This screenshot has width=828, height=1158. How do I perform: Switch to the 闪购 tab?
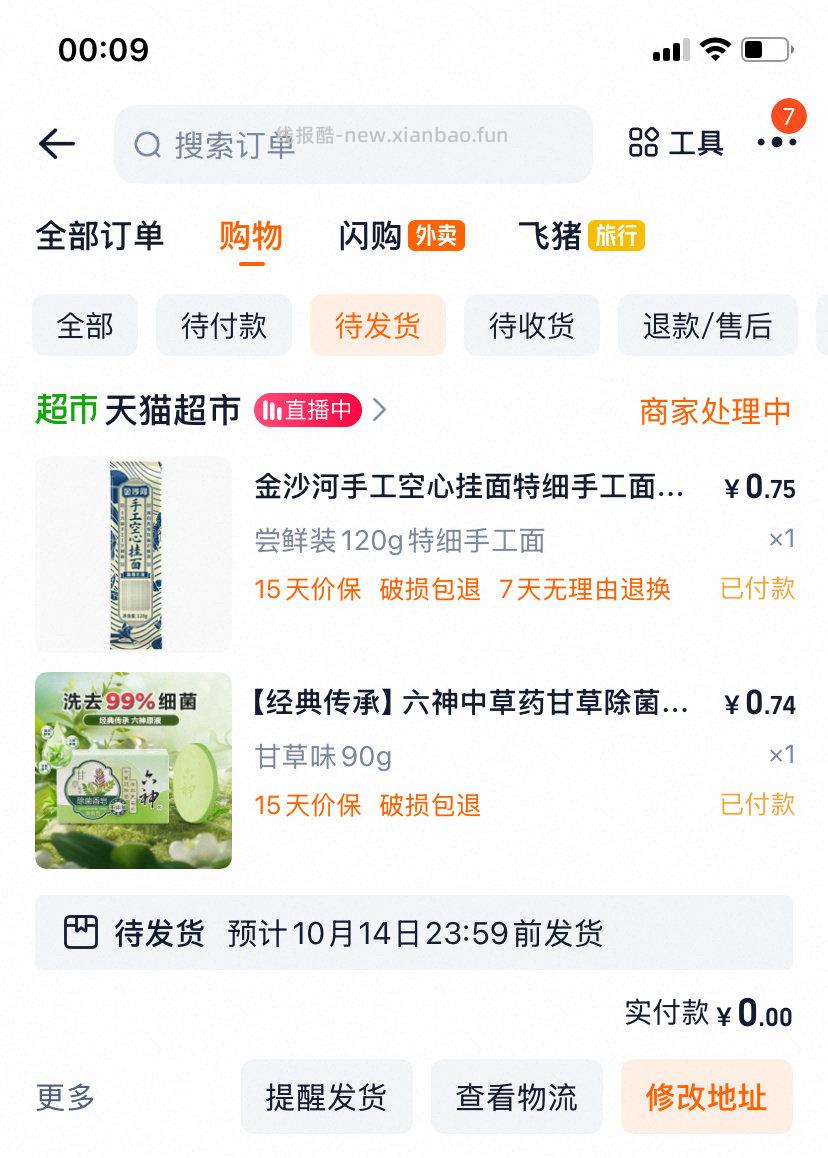click(370, 236)
